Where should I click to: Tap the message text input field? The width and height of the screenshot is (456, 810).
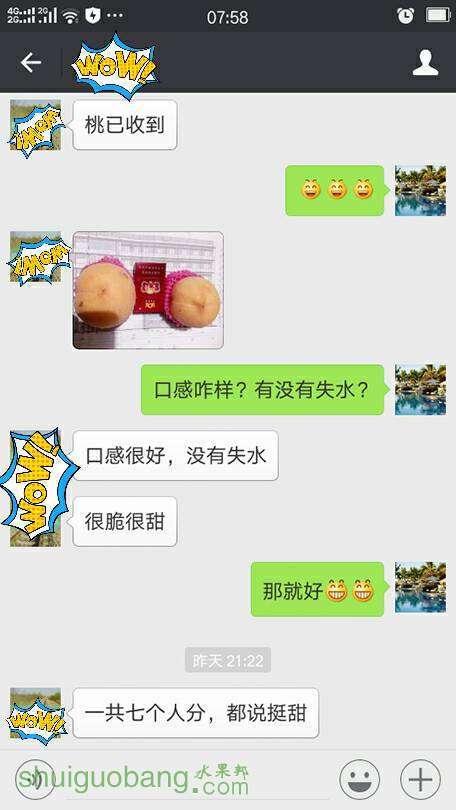click(197, 779)
